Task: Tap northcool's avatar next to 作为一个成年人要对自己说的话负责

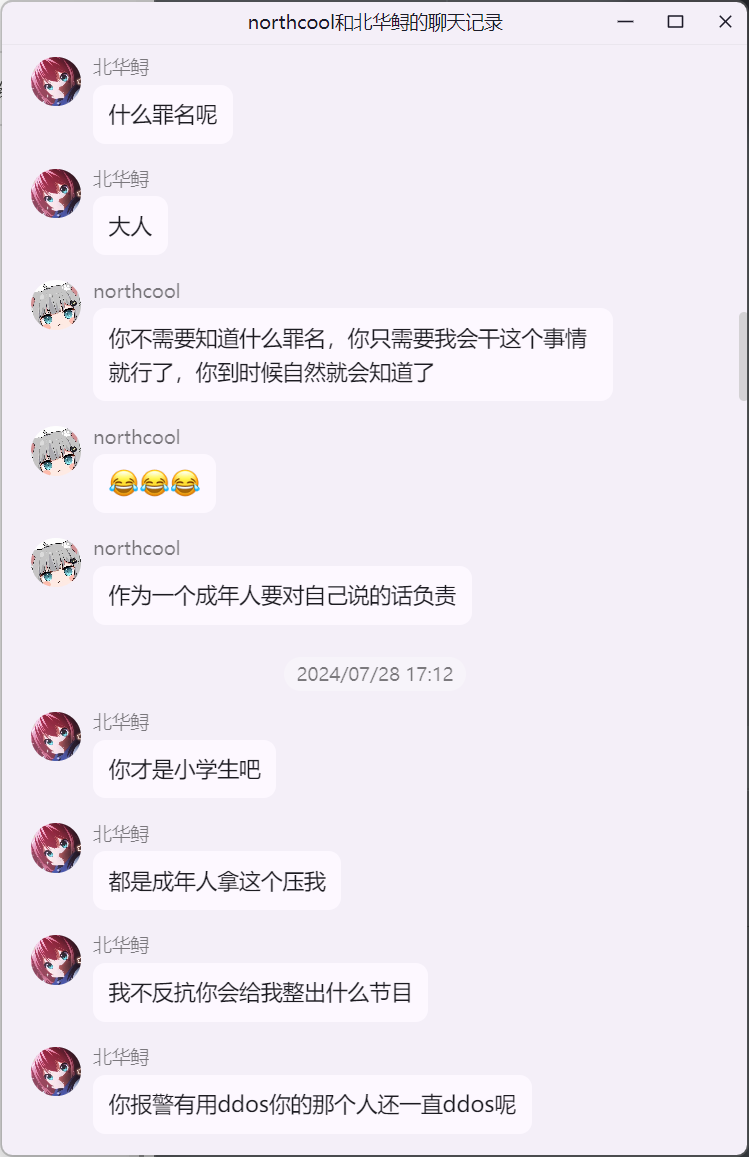Action: click(x=56, y=563)
